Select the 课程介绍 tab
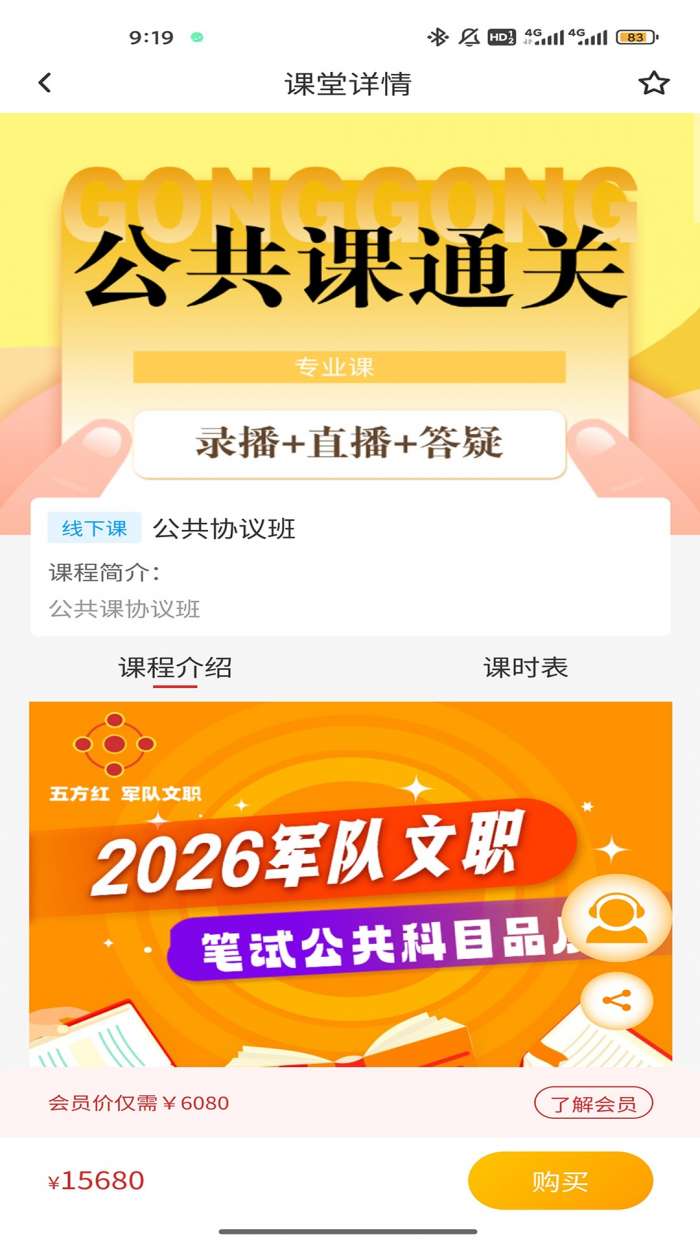700x1244 pixels. pyautogui.click(x=175, y=668)
